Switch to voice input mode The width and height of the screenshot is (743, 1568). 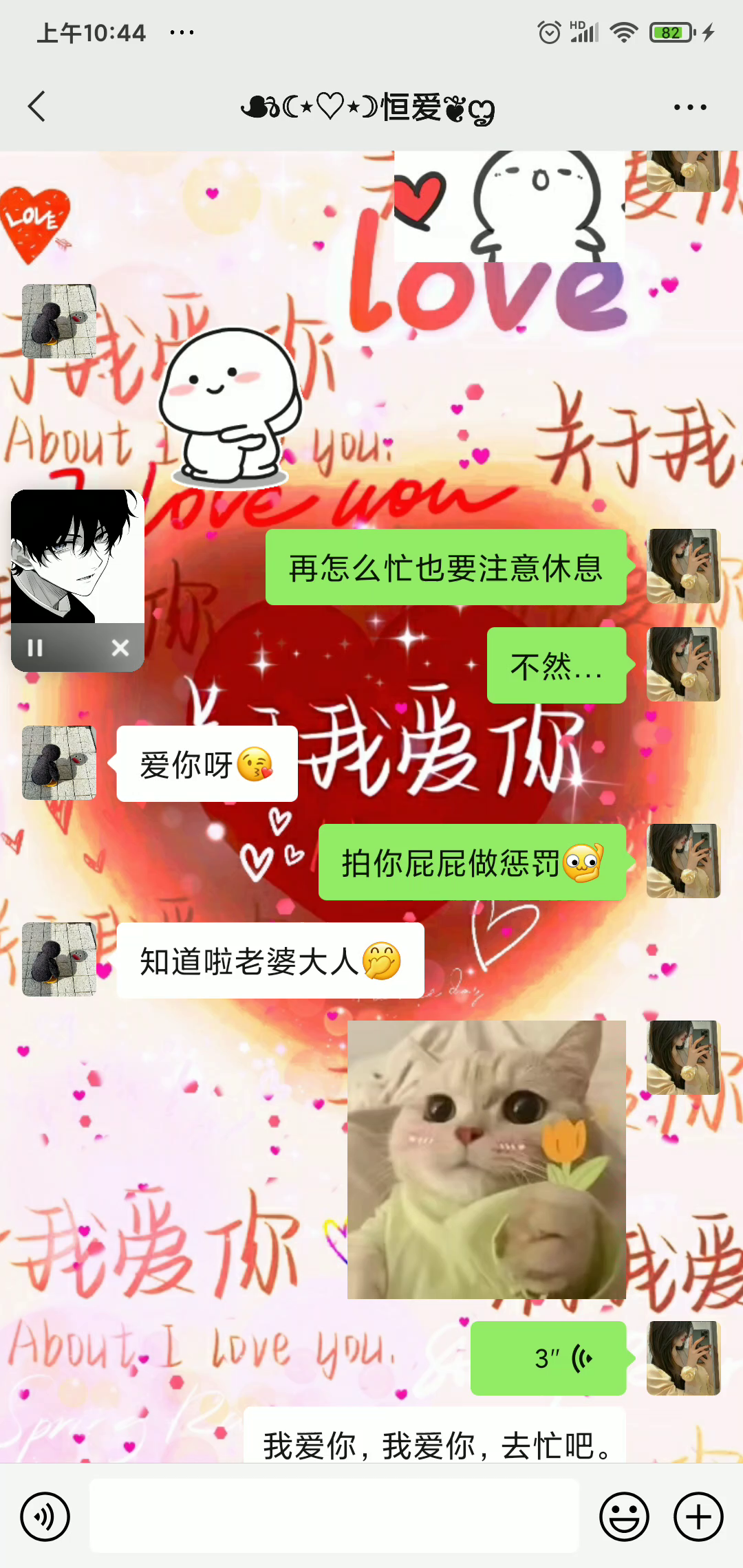point(45,1516)
